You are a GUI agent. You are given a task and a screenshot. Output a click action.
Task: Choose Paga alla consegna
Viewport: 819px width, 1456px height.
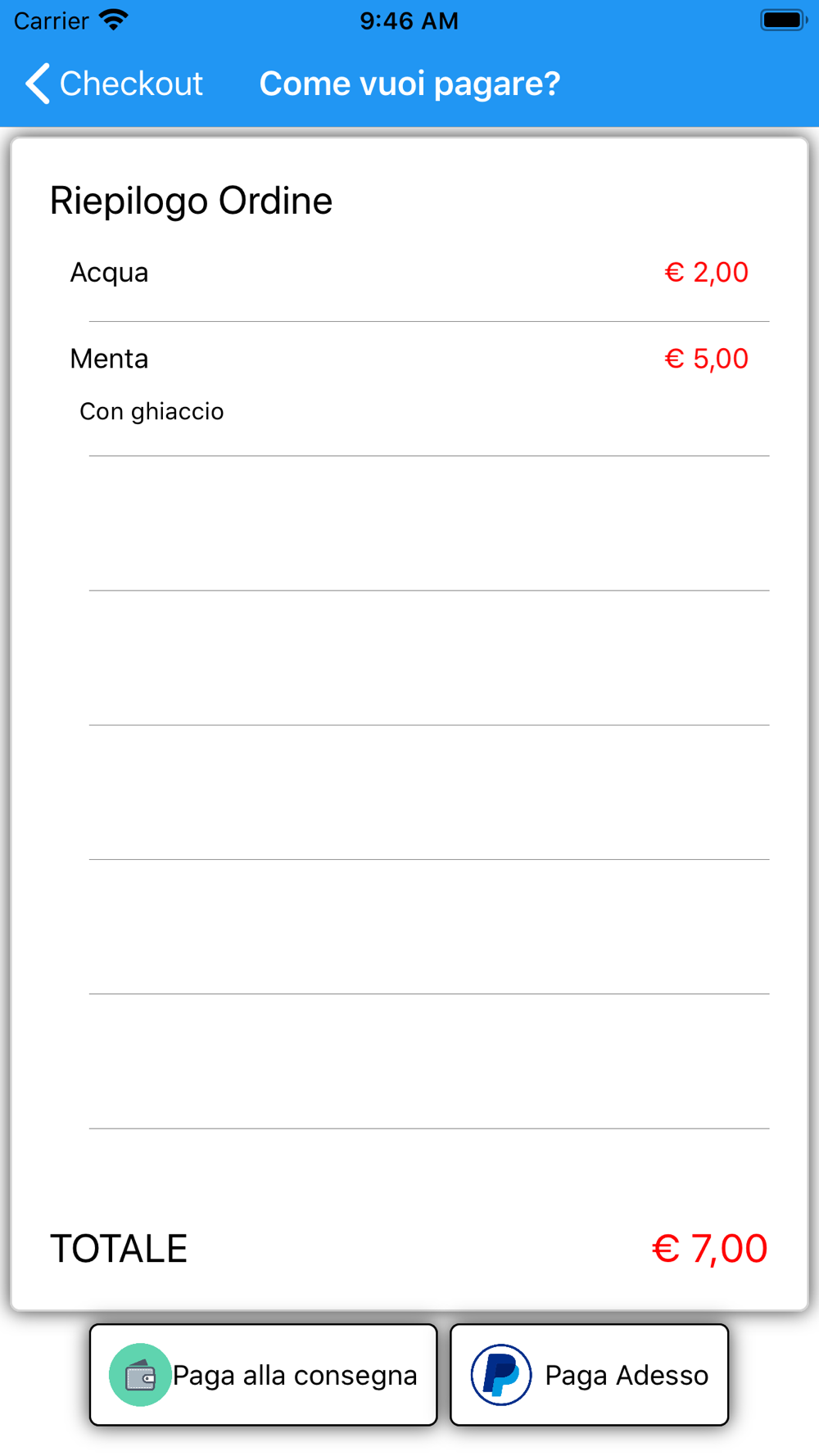(263, 1375)
